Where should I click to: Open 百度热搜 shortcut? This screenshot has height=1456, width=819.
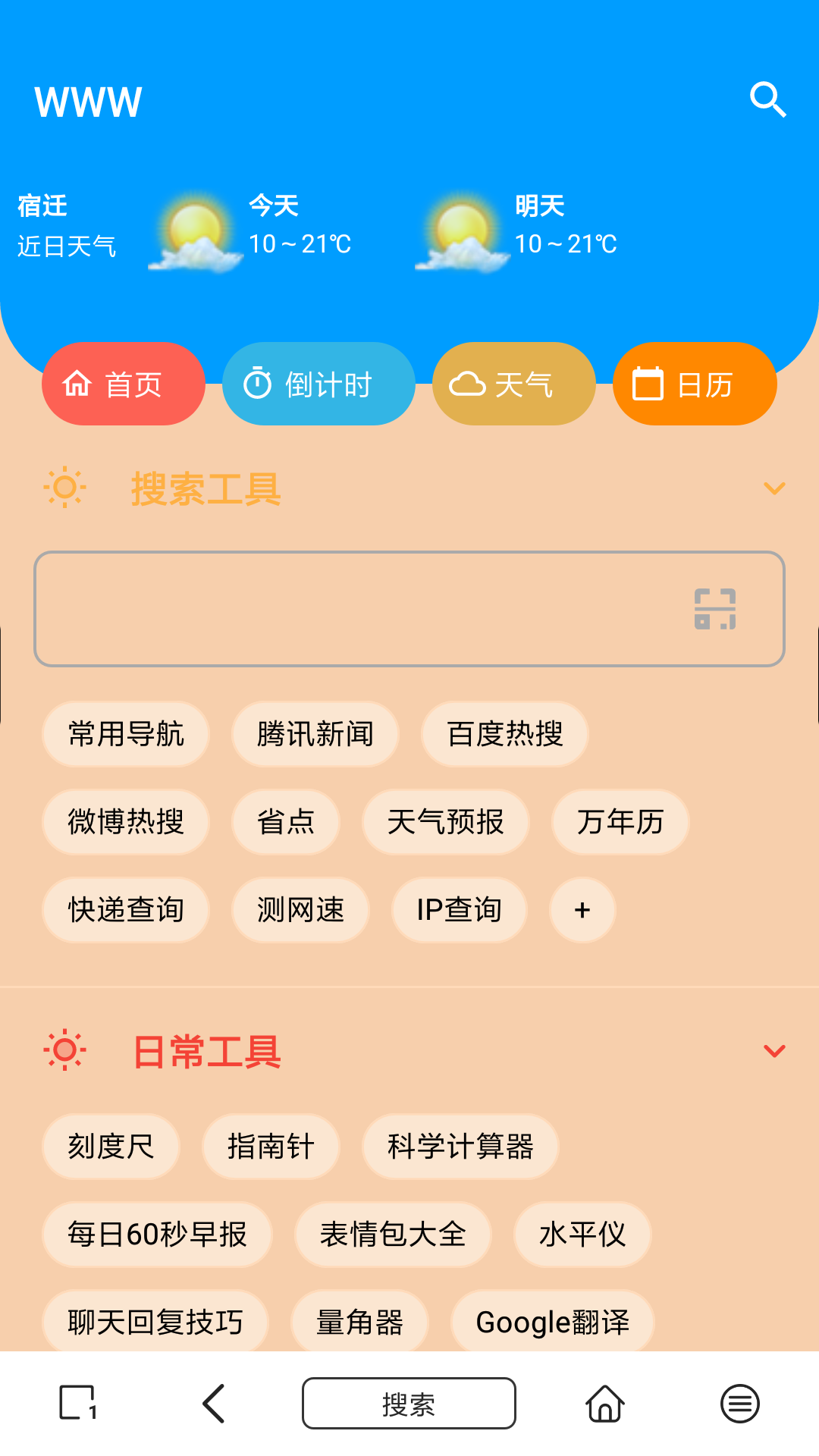pyautogui.click(x=505, y=734)
